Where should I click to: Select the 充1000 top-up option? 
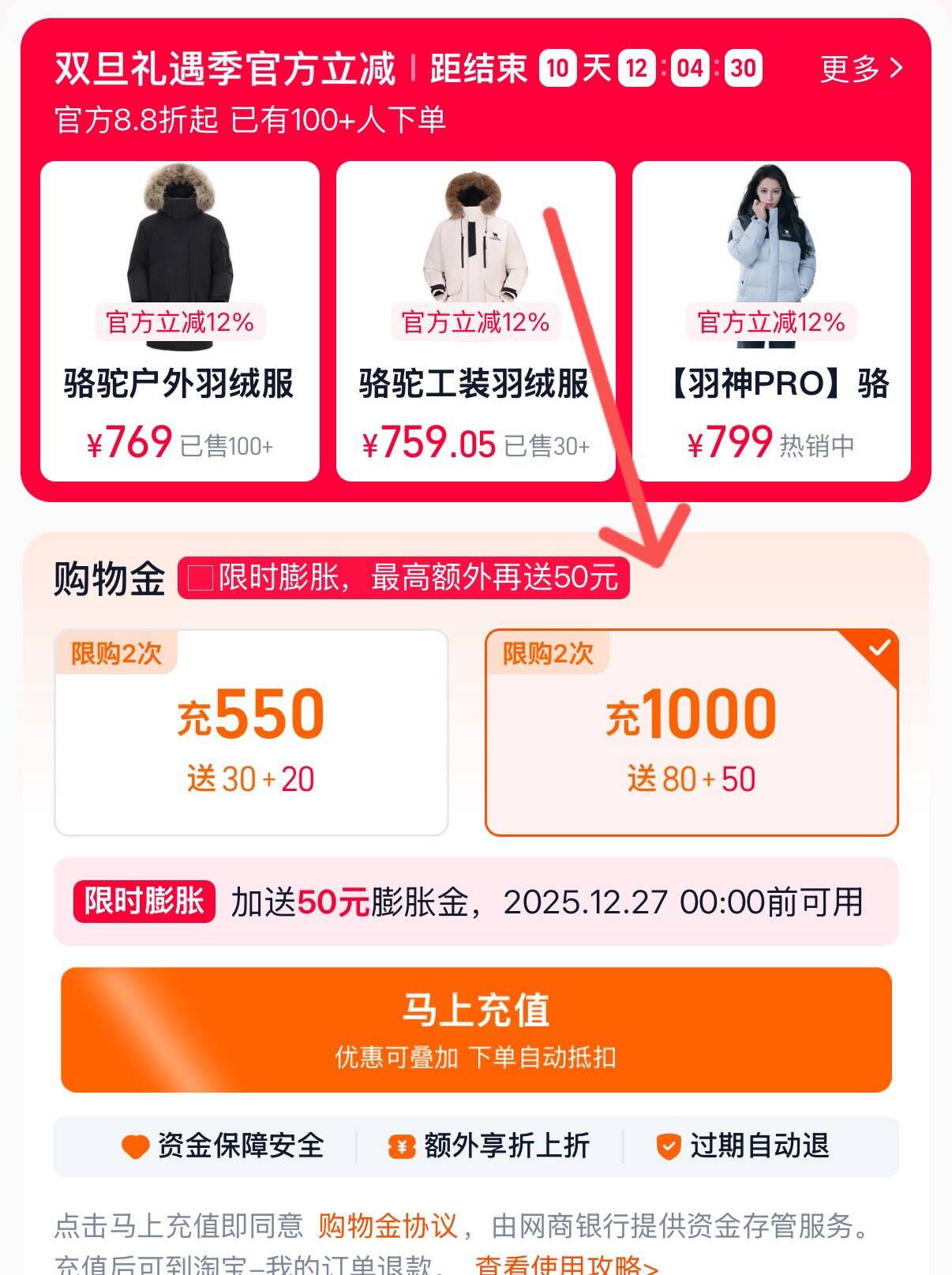pyautogui.click(x=692, y=732)
